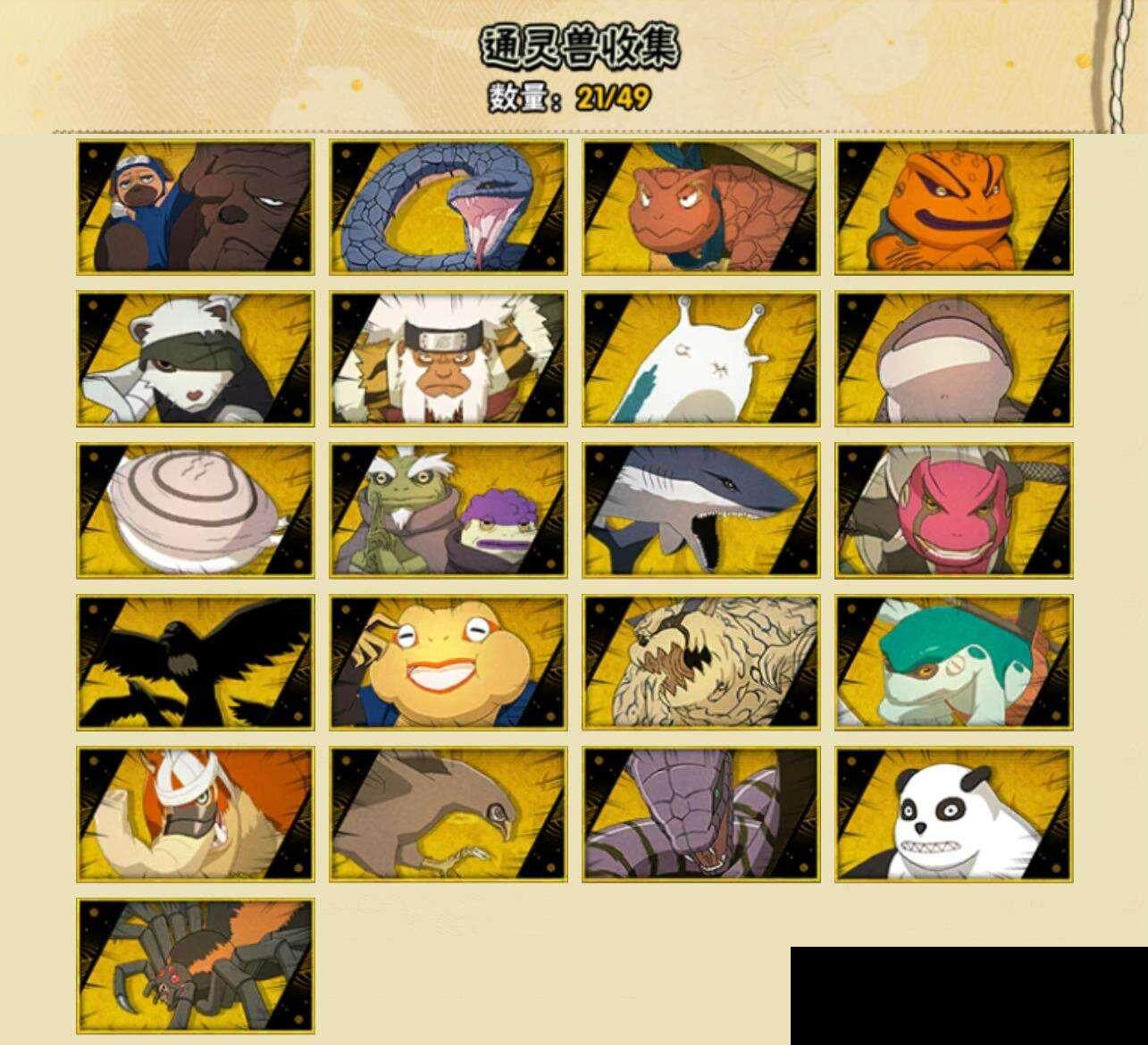Open the giant salamander card
Screen dimensions: 1148x1045
click(x=954, y=359)
